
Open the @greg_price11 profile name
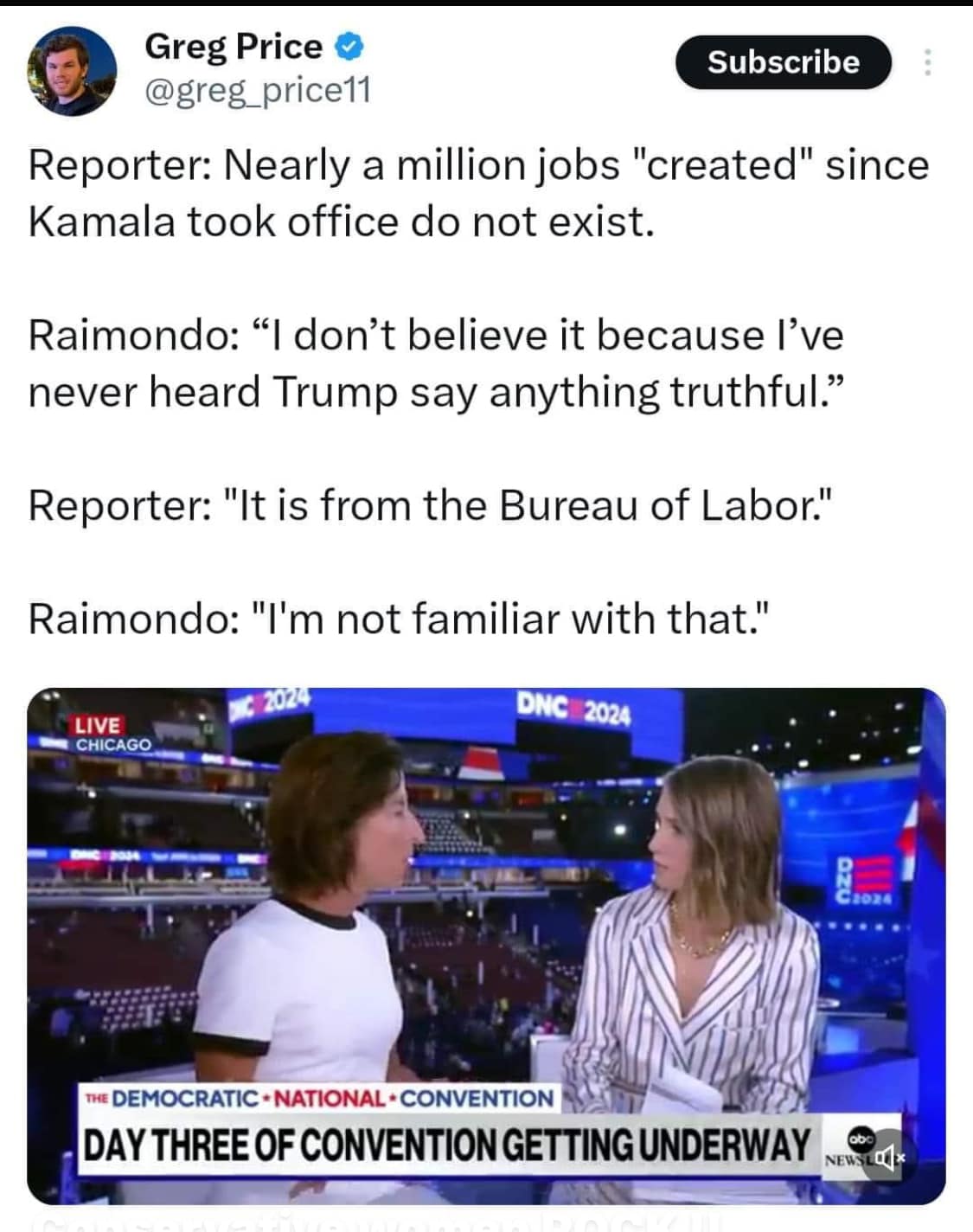pyautogui.click(x=258, y=90)
